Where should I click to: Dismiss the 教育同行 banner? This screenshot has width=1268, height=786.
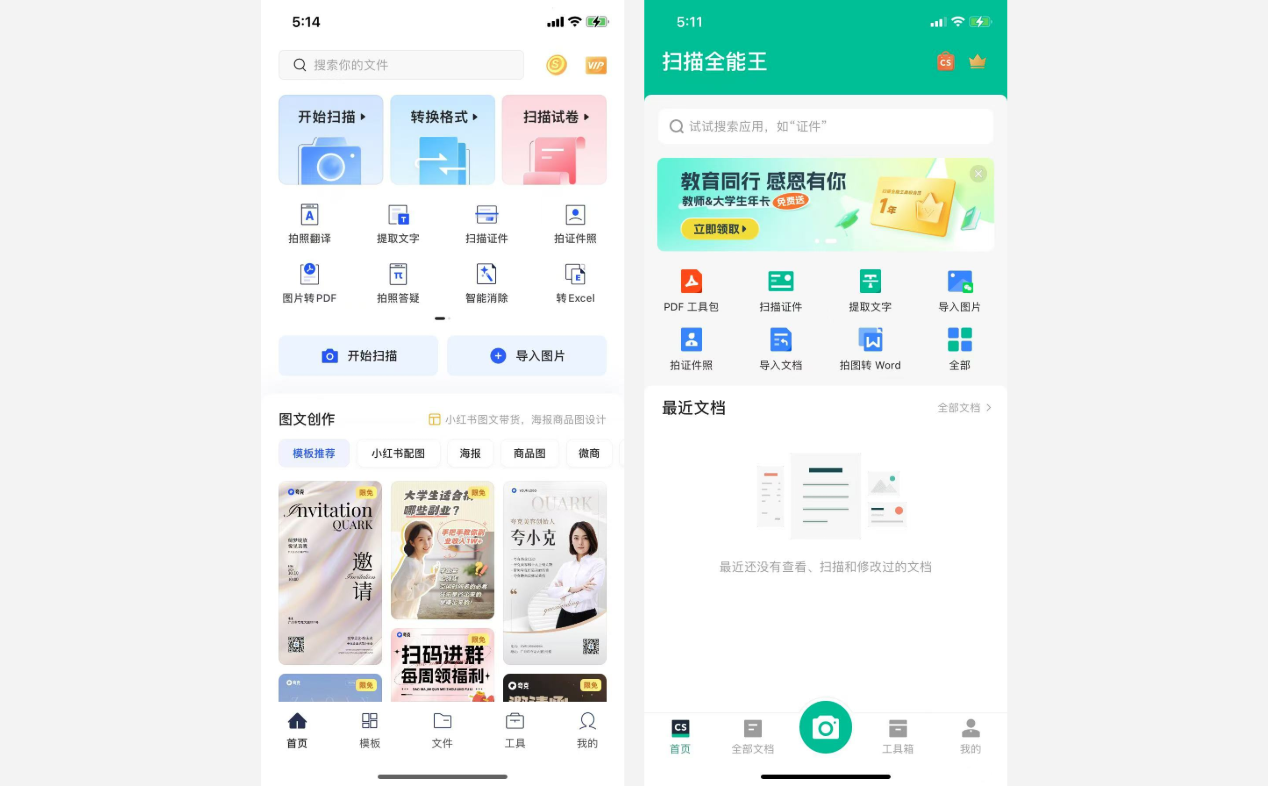point(978,174)
